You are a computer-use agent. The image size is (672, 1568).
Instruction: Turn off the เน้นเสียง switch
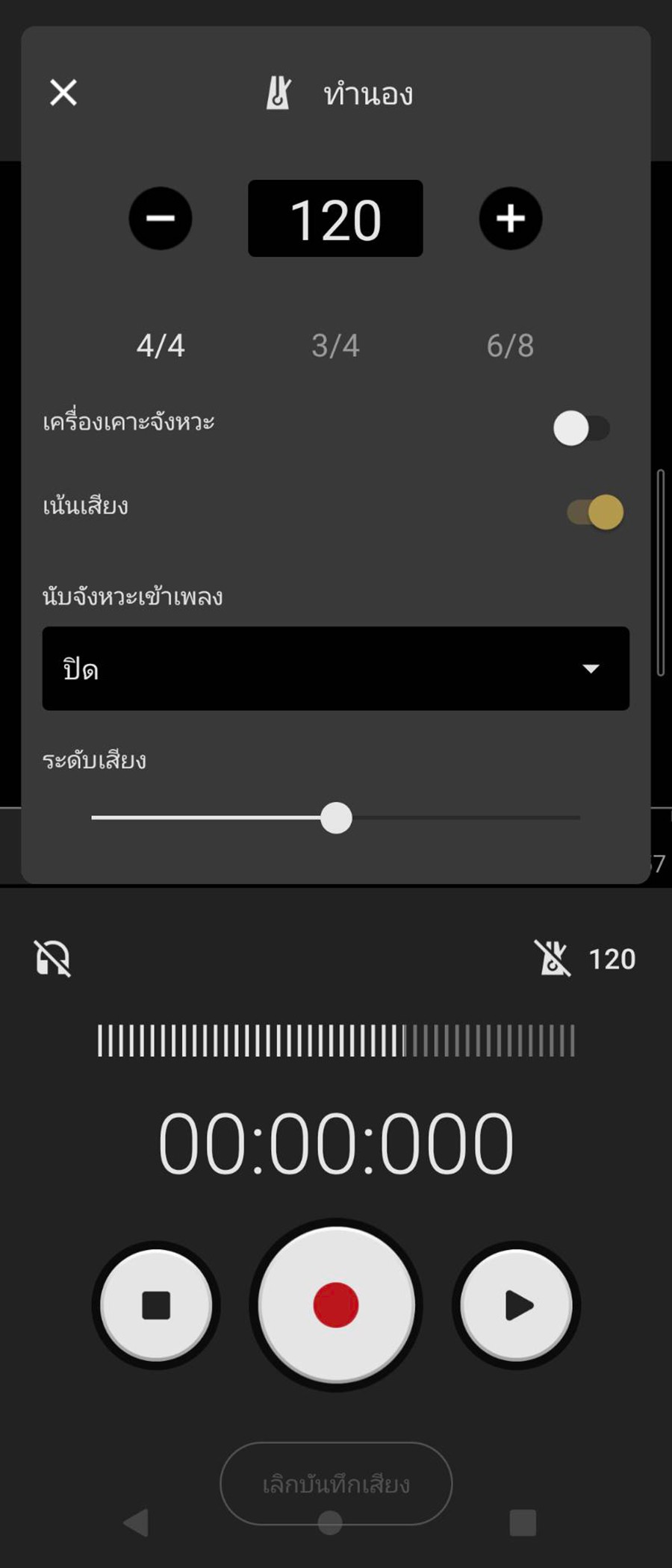595,512
